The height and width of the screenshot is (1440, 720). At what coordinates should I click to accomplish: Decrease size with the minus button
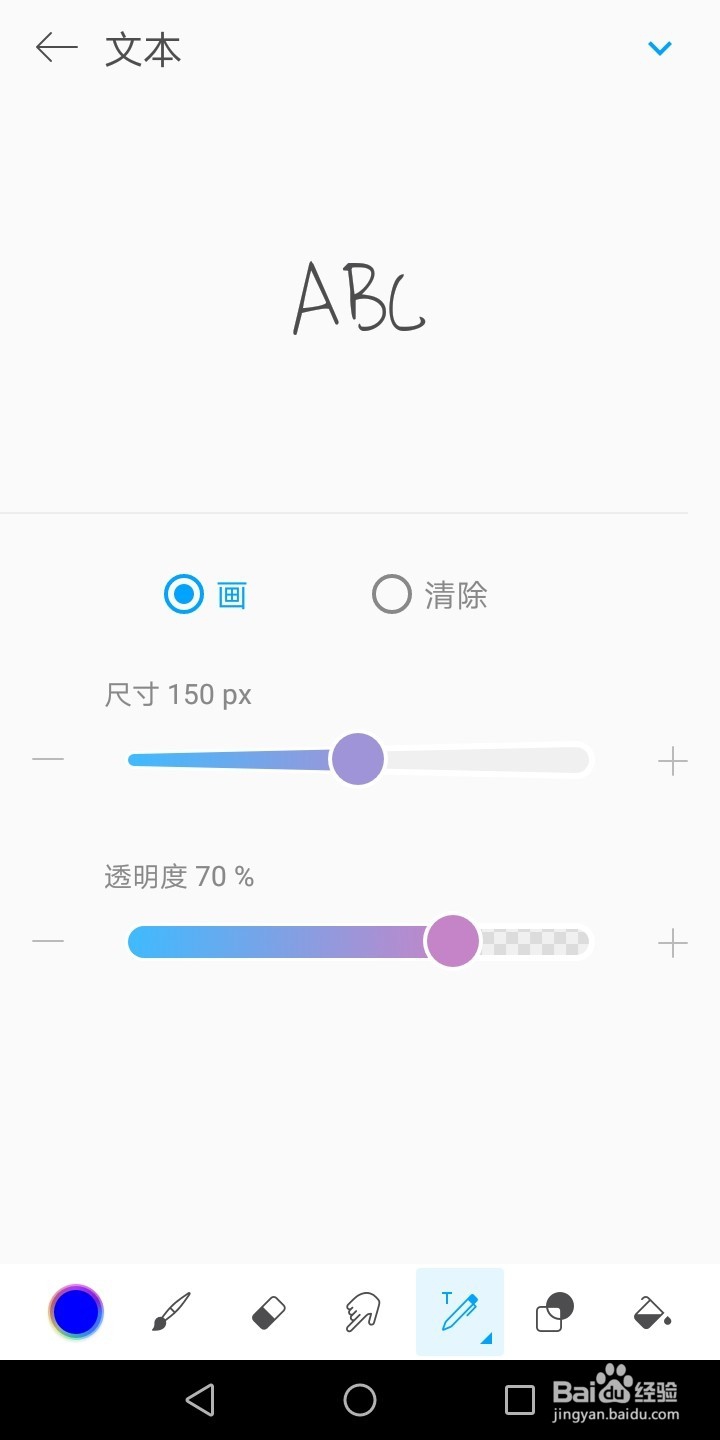(48, 760)
